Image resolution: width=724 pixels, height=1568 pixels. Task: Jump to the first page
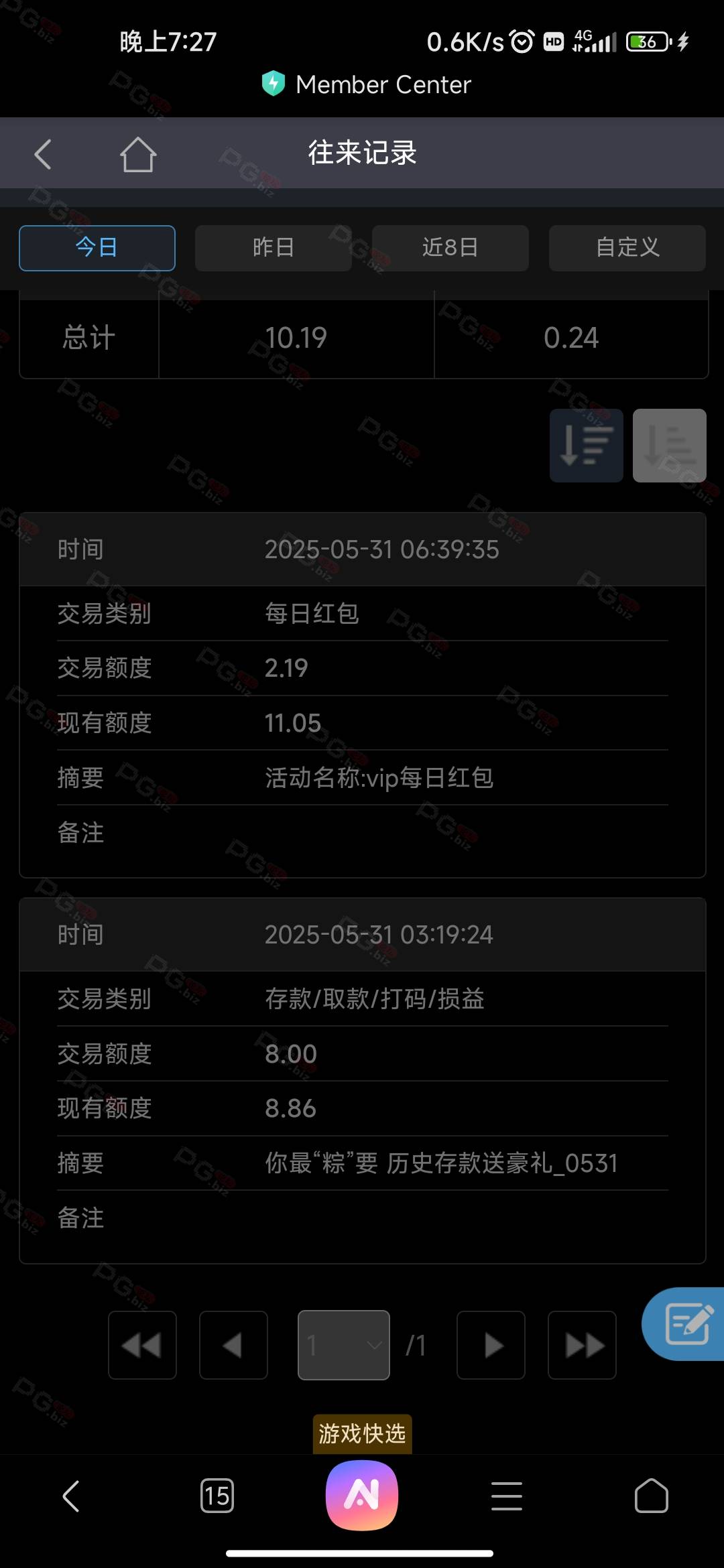(142, 1345)
